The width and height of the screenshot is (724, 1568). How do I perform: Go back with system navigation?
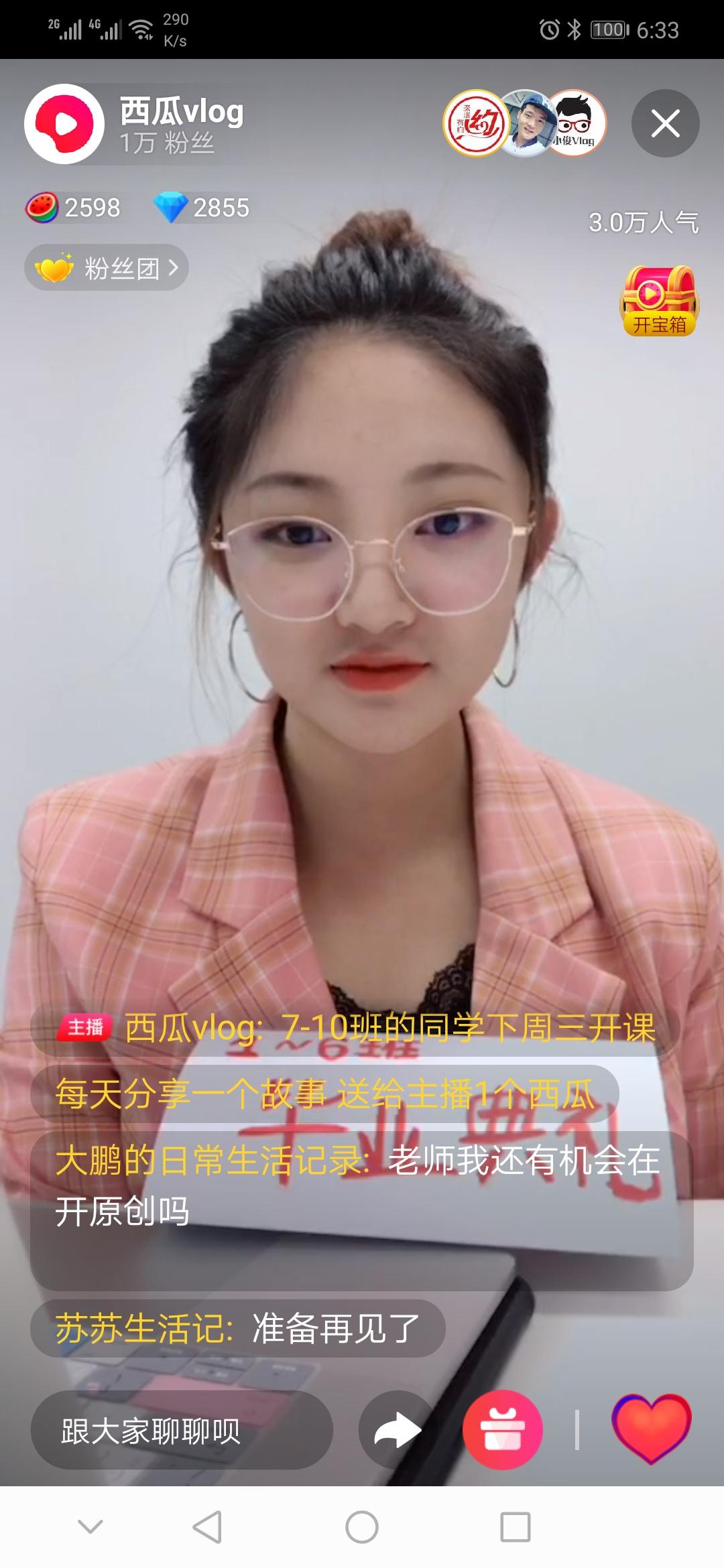point(206,1528)
